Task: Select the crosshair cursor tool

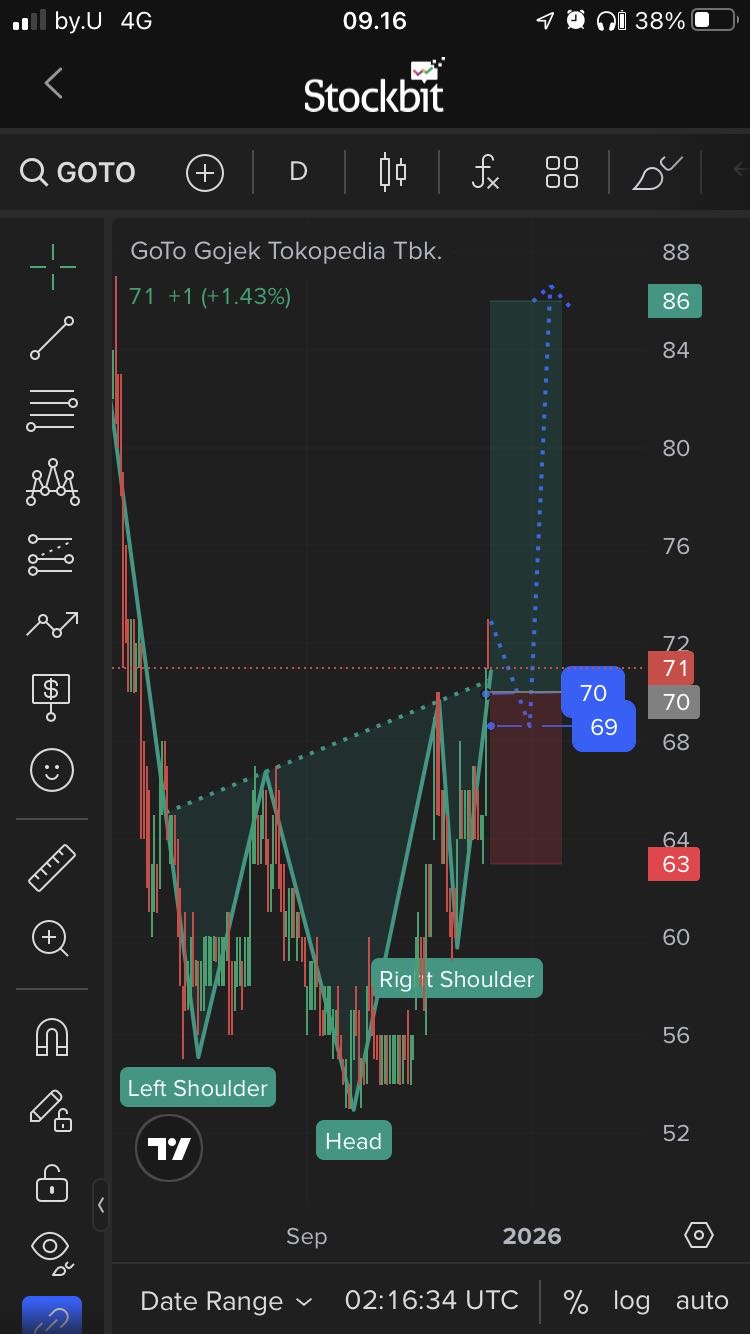Action: click(x=52, y=265)
